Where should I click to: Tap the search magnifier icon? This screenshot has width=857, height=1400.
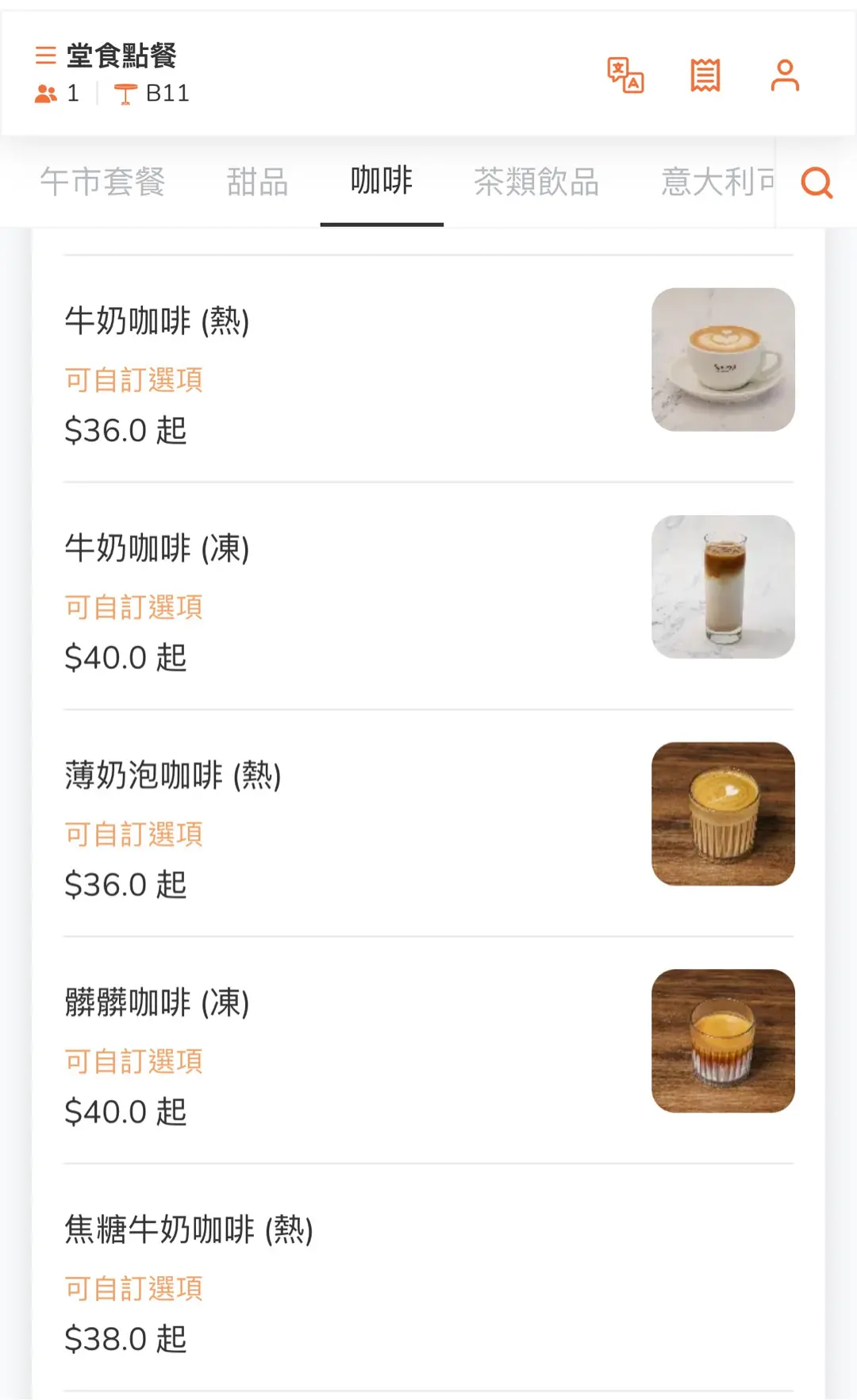817,183
